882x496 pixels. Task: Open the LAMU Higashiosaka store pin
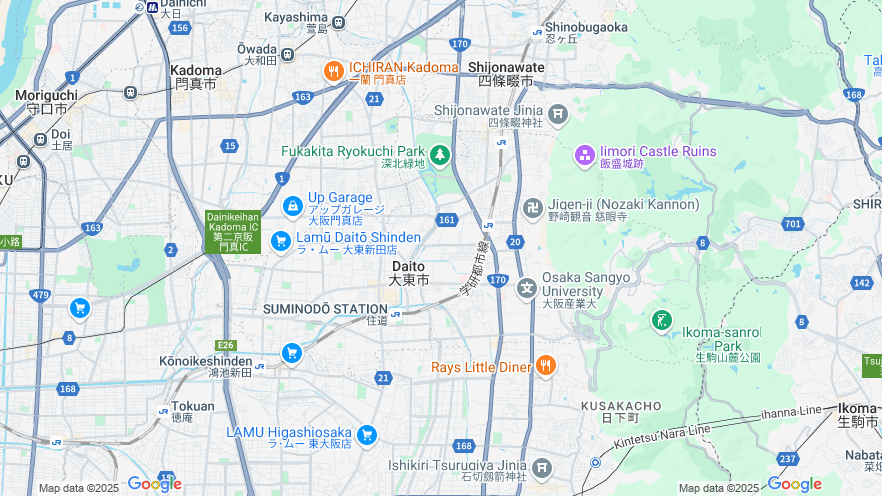coord(367,434)
